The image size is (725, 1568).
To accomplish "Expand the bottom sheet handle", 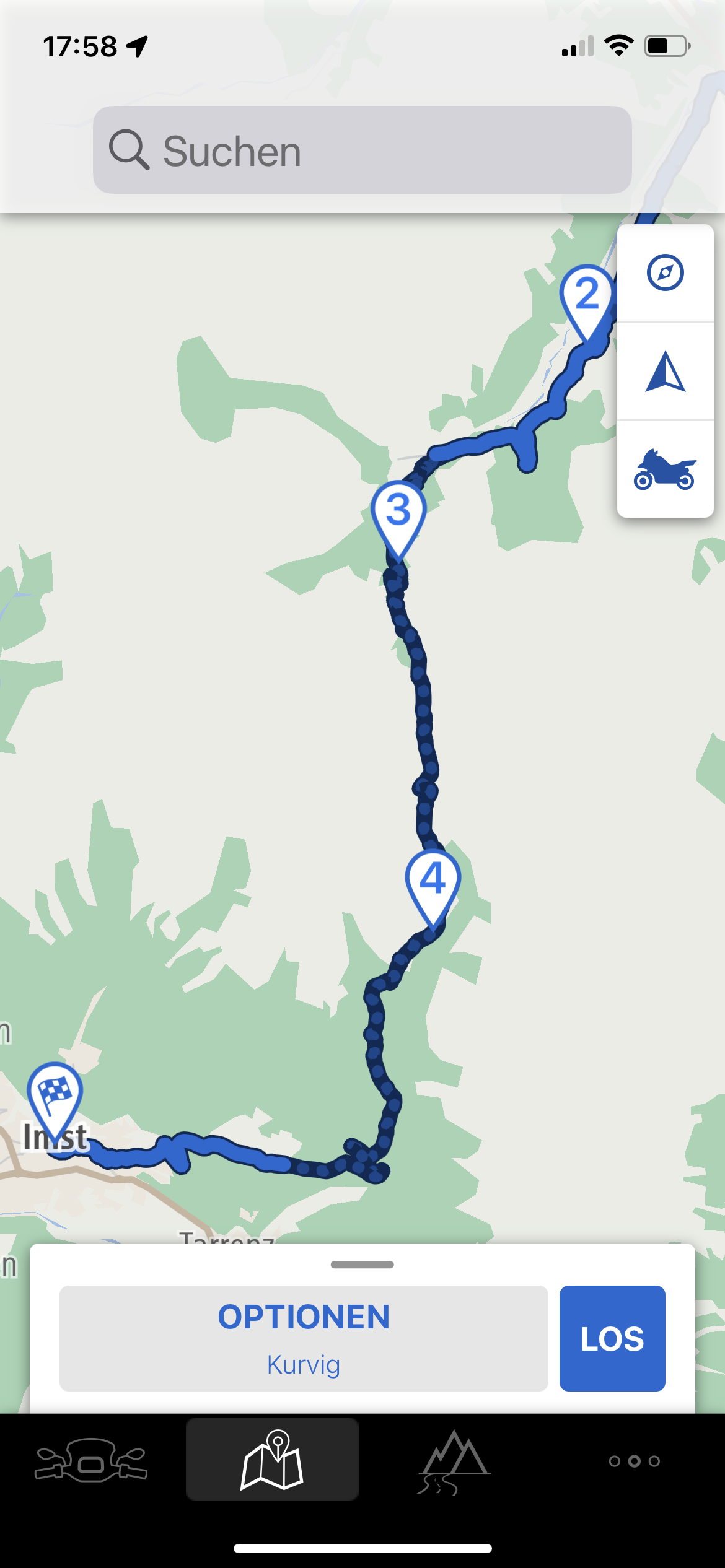I will [362, 1265].
